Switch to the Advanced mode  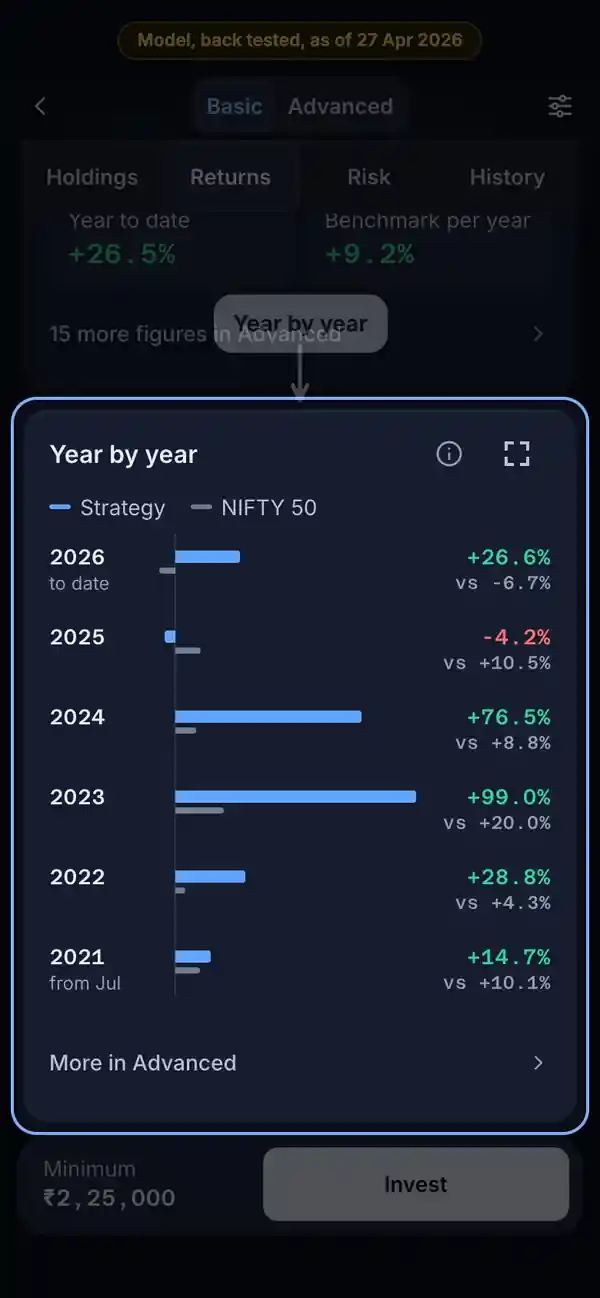click(x=340, y=106)
